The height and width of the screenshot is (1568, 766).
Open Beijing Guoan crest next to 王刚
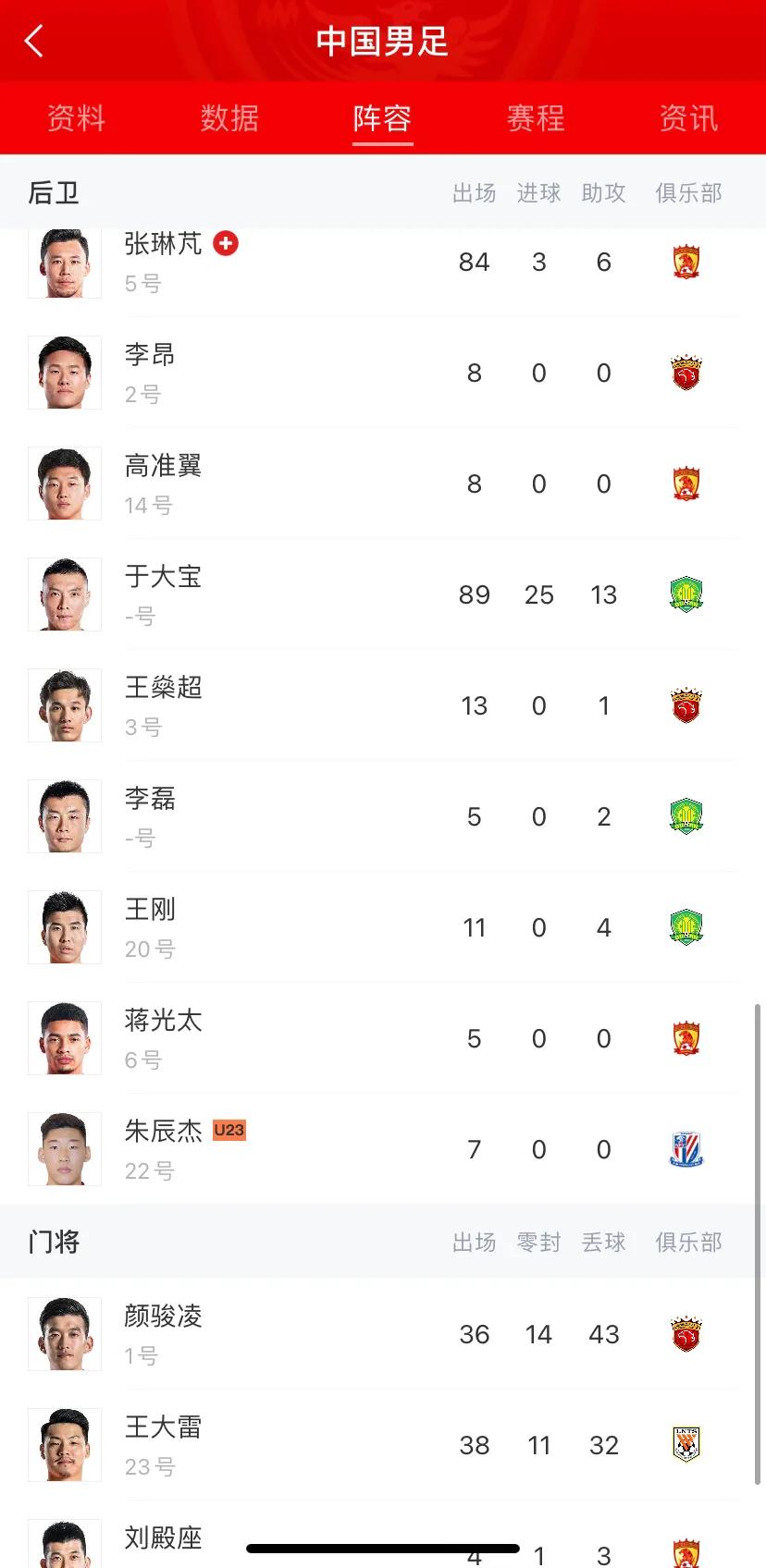pos(686,927)
